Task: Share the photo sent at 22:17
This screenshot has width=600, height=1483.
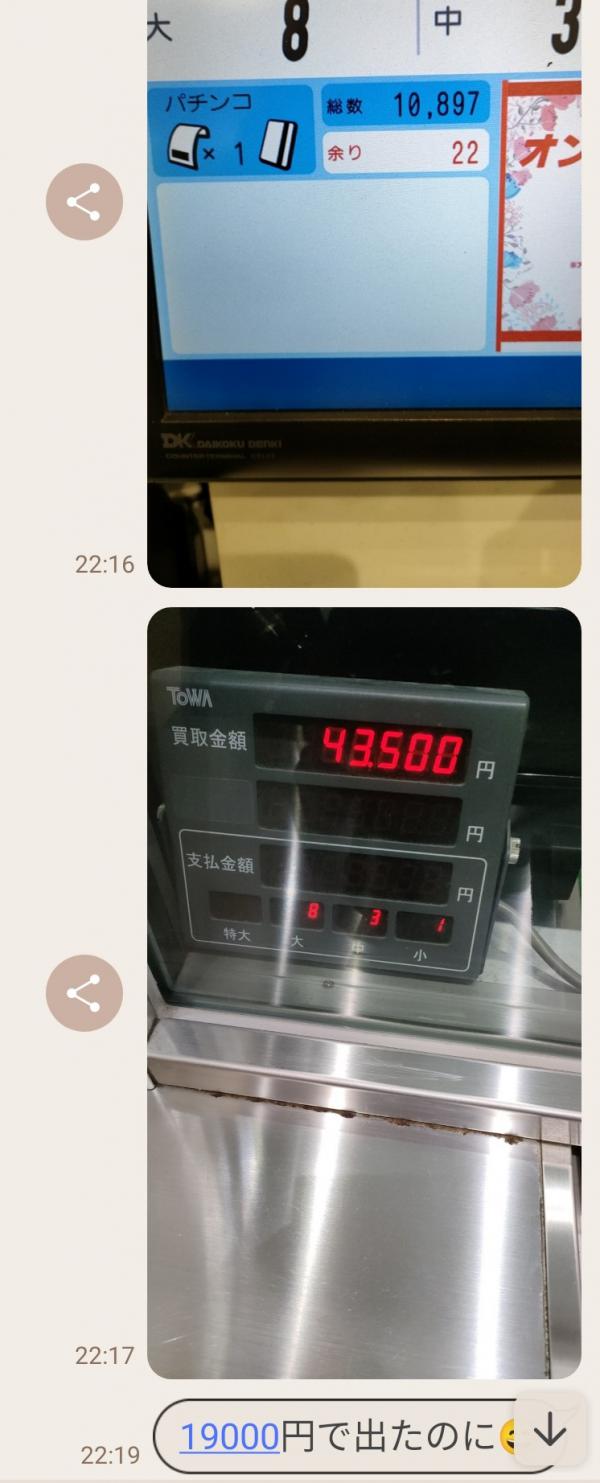Action: (84, 993)
